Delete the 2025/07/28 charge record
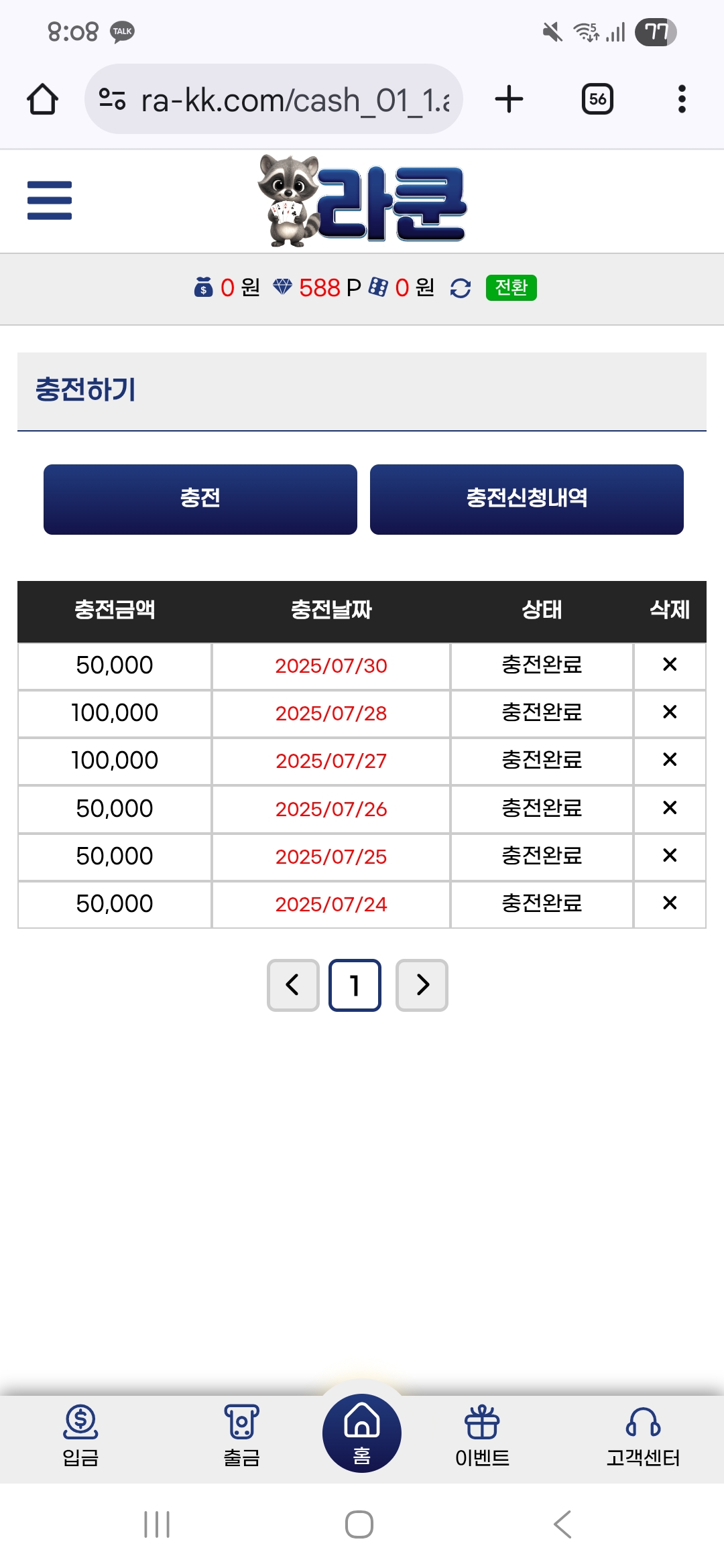Viewport: 724px width, 1568px height. 669,712
